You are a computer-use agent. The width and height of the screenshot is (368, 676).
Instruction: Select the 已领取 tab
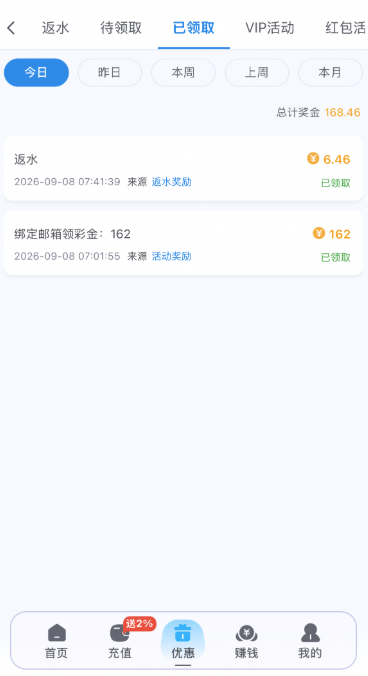coord(193,28)
